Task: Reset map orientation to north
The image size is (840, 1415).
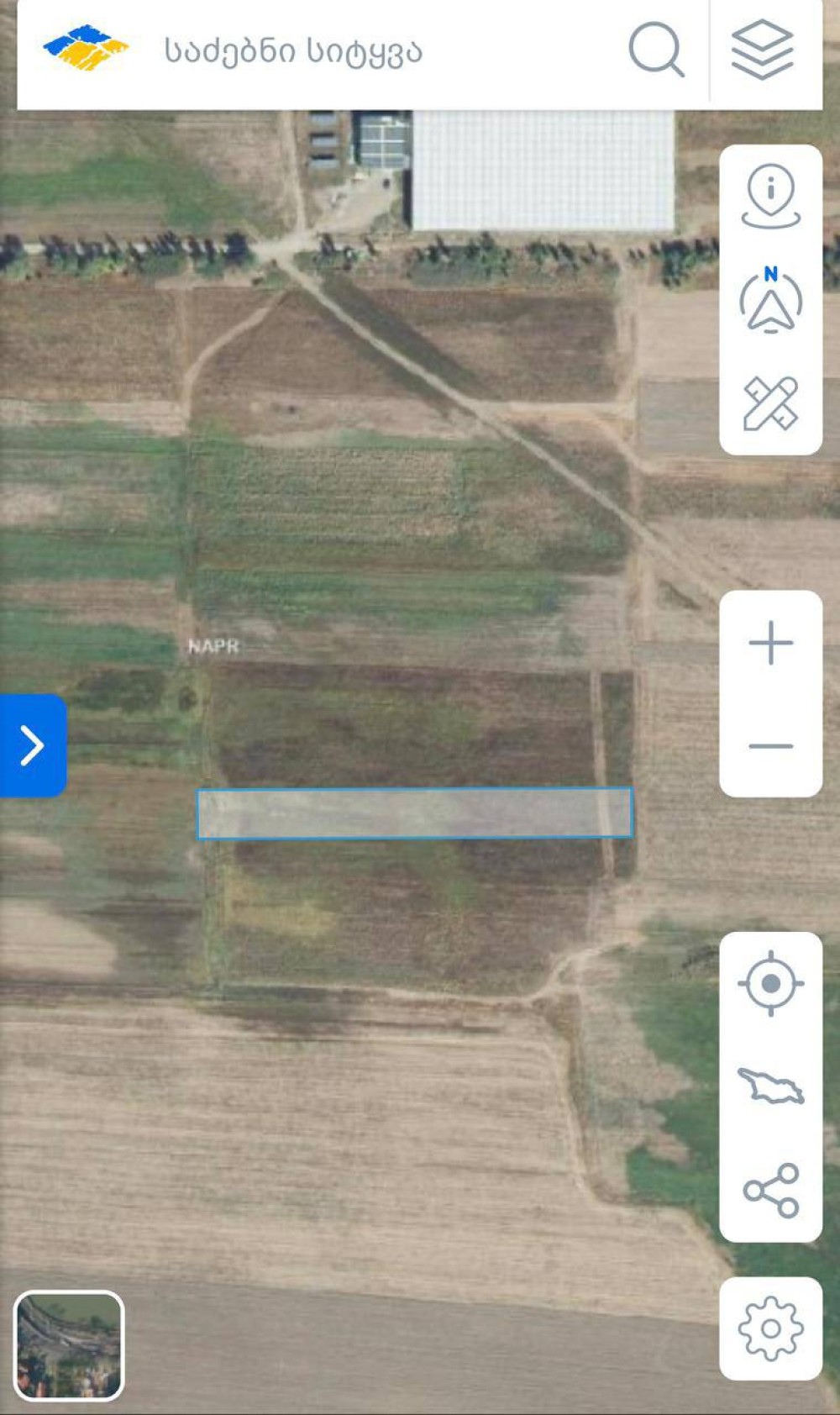Action: coord(770,300)
